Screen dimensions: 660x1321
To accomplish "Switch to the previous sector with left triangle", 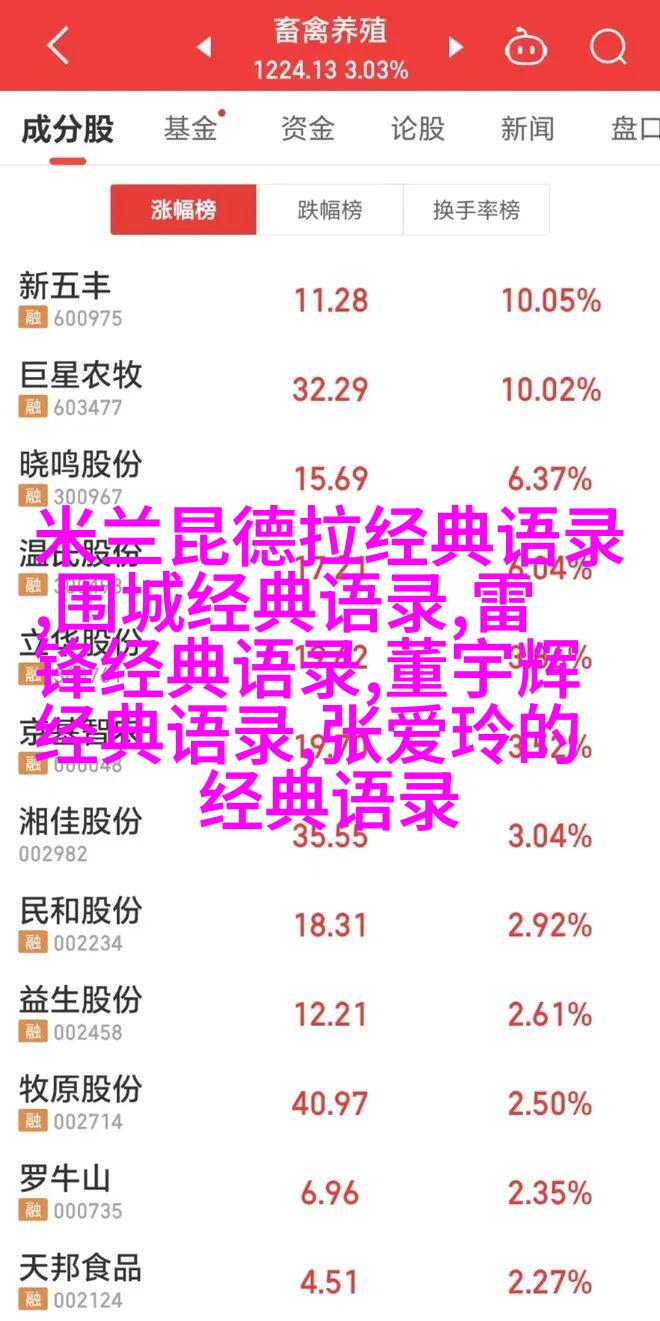I will coord(204,46).
